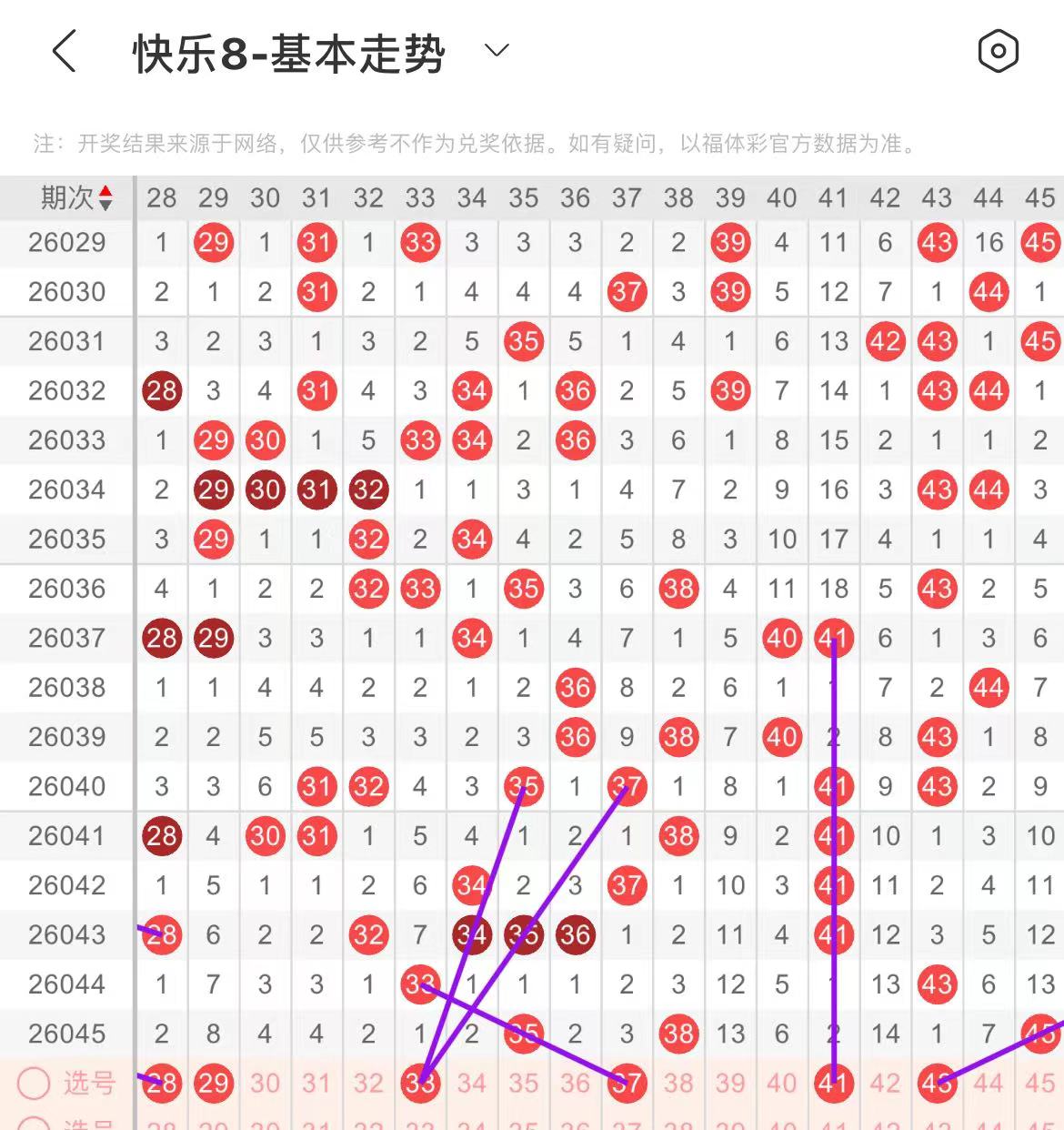1064x1130 pixels.
Task: Select number 44 in the 选号 row
Action: pyautogui.click(x=989, y=1083)
